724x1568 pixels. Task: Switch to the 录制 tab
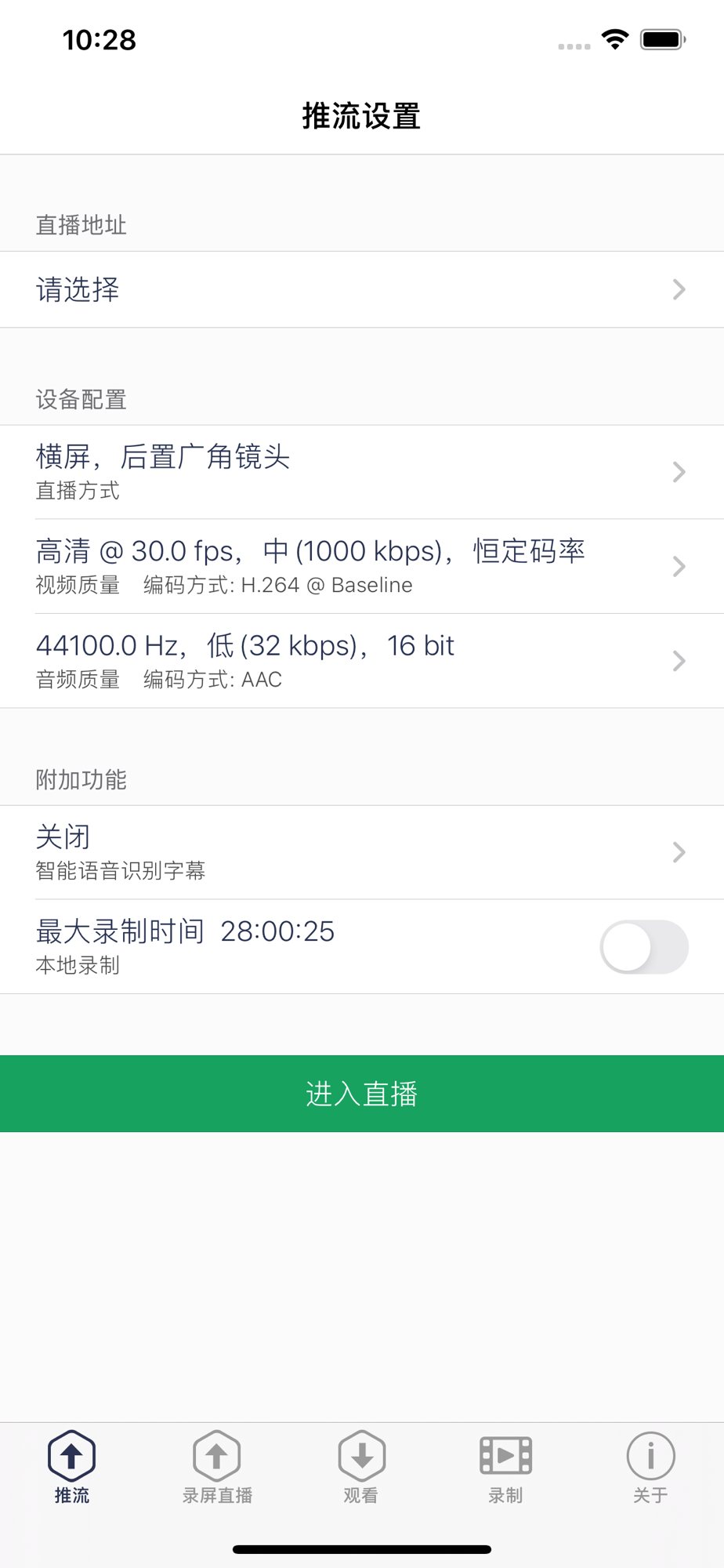coord(506,1467)
